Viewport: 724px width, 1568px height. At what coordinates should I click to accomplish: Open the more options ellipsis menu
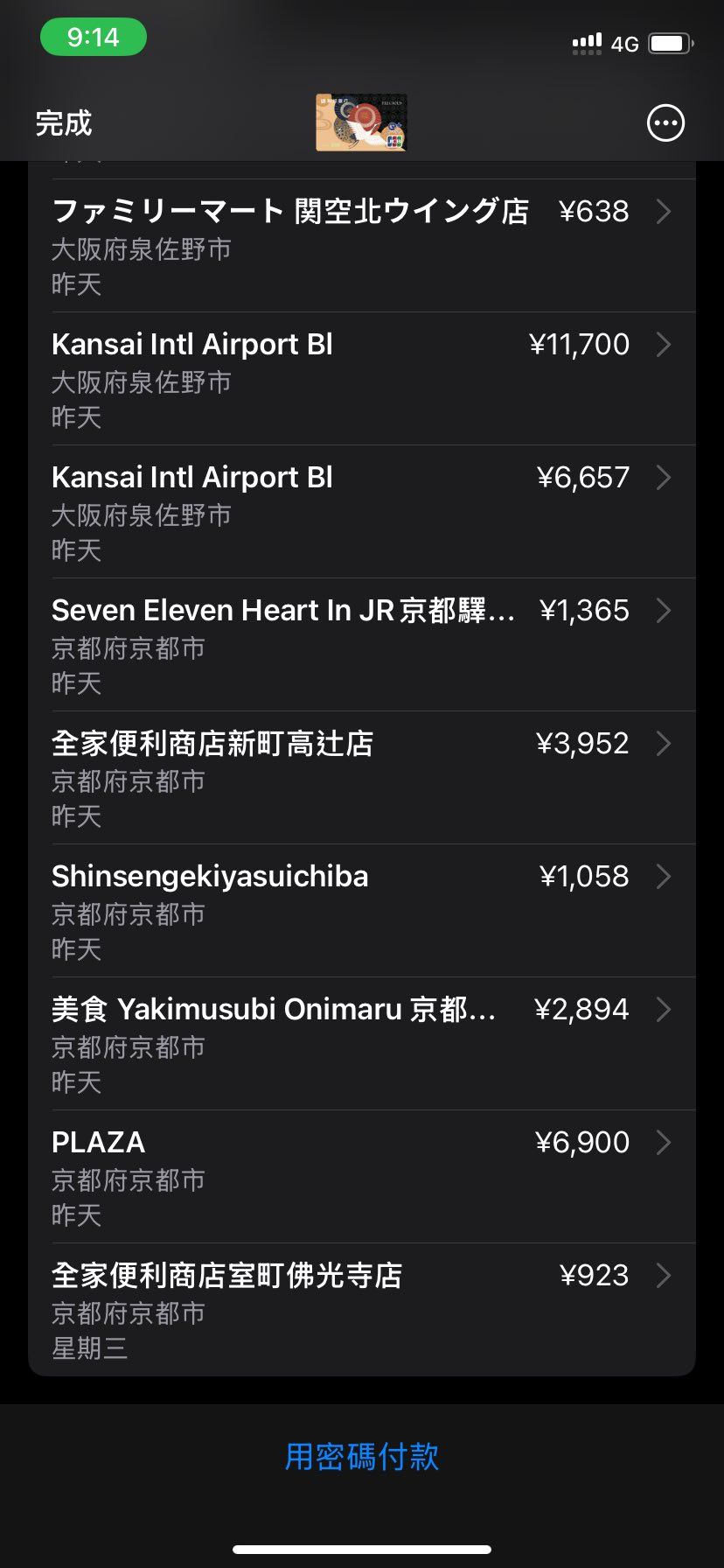click(x=665, y=123)
